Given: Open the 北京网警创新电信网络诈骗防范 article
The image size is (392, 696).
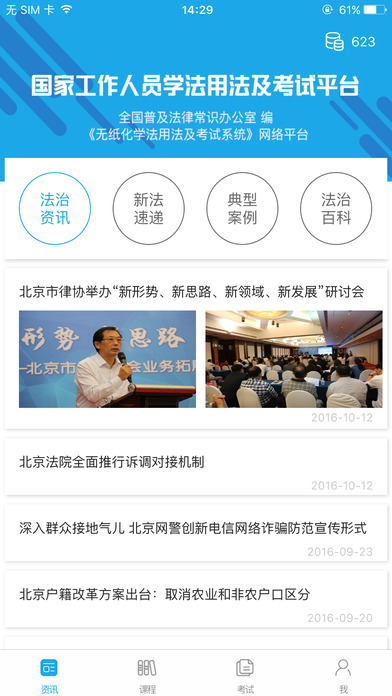Looking at the screenshot, I should [x=196, y=533].
